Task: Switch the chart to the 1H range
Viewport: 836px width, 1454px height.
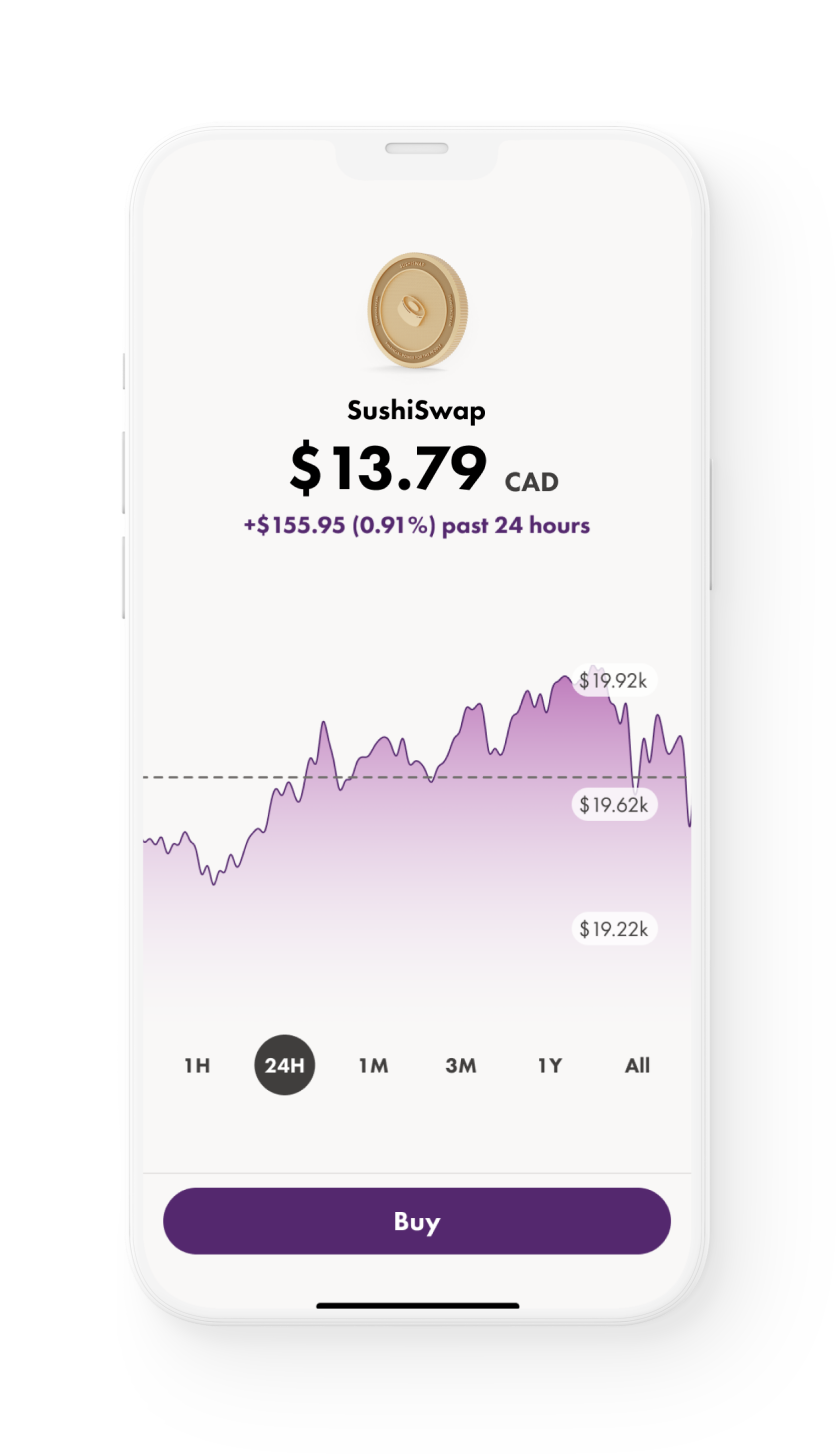Action: (x=197, y=1065)
